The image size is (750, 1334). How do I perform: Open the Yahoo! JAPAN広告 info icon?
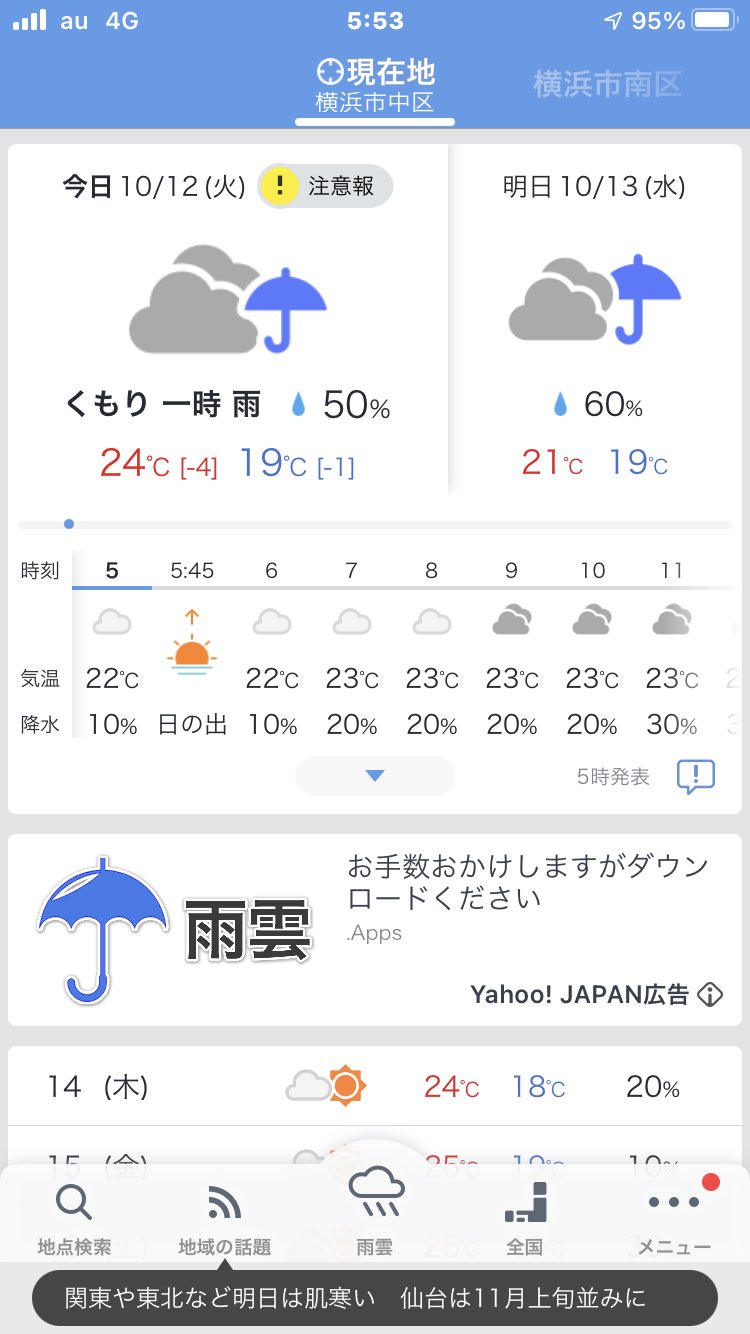(x=710, y=994)
